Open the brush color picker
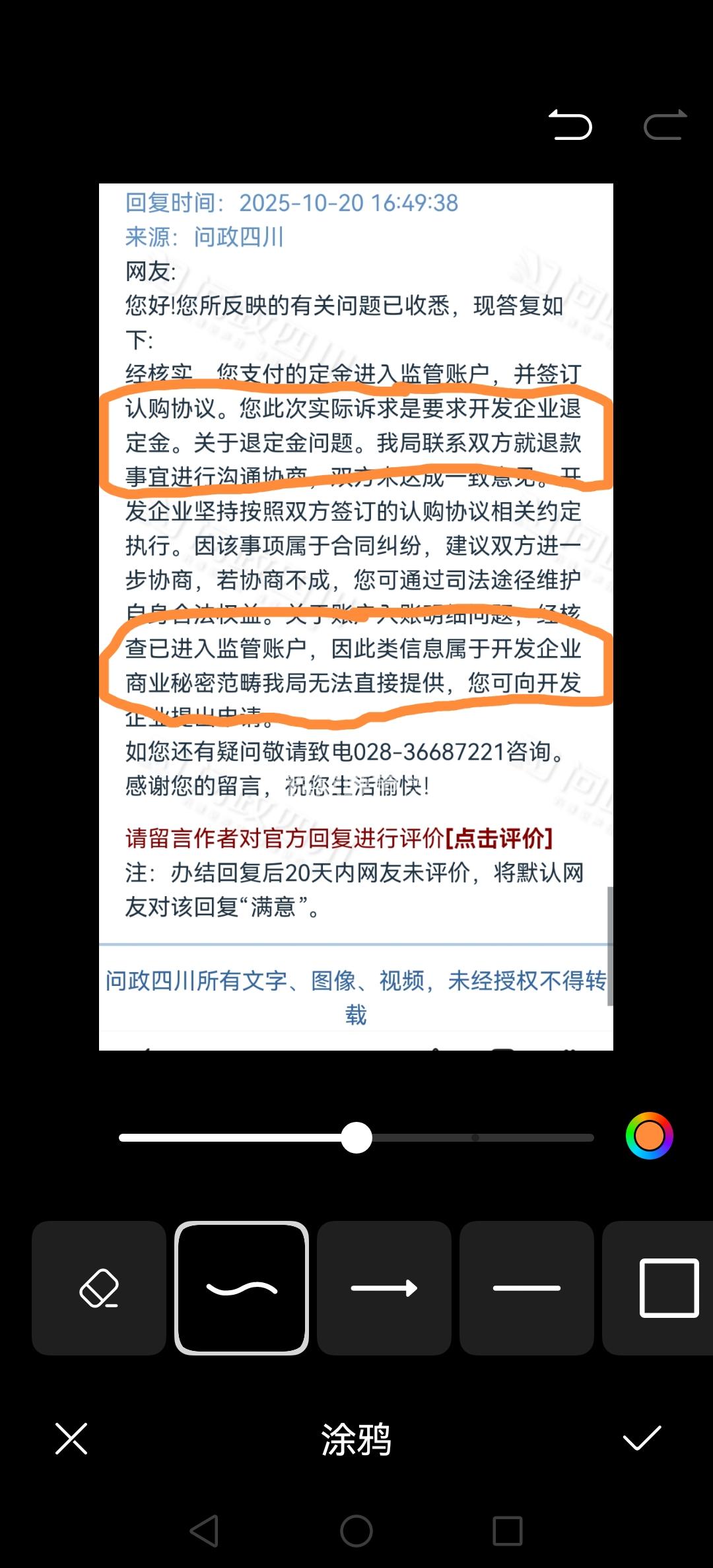Screen dimensions: 713x1568 tap(649, 1136)
